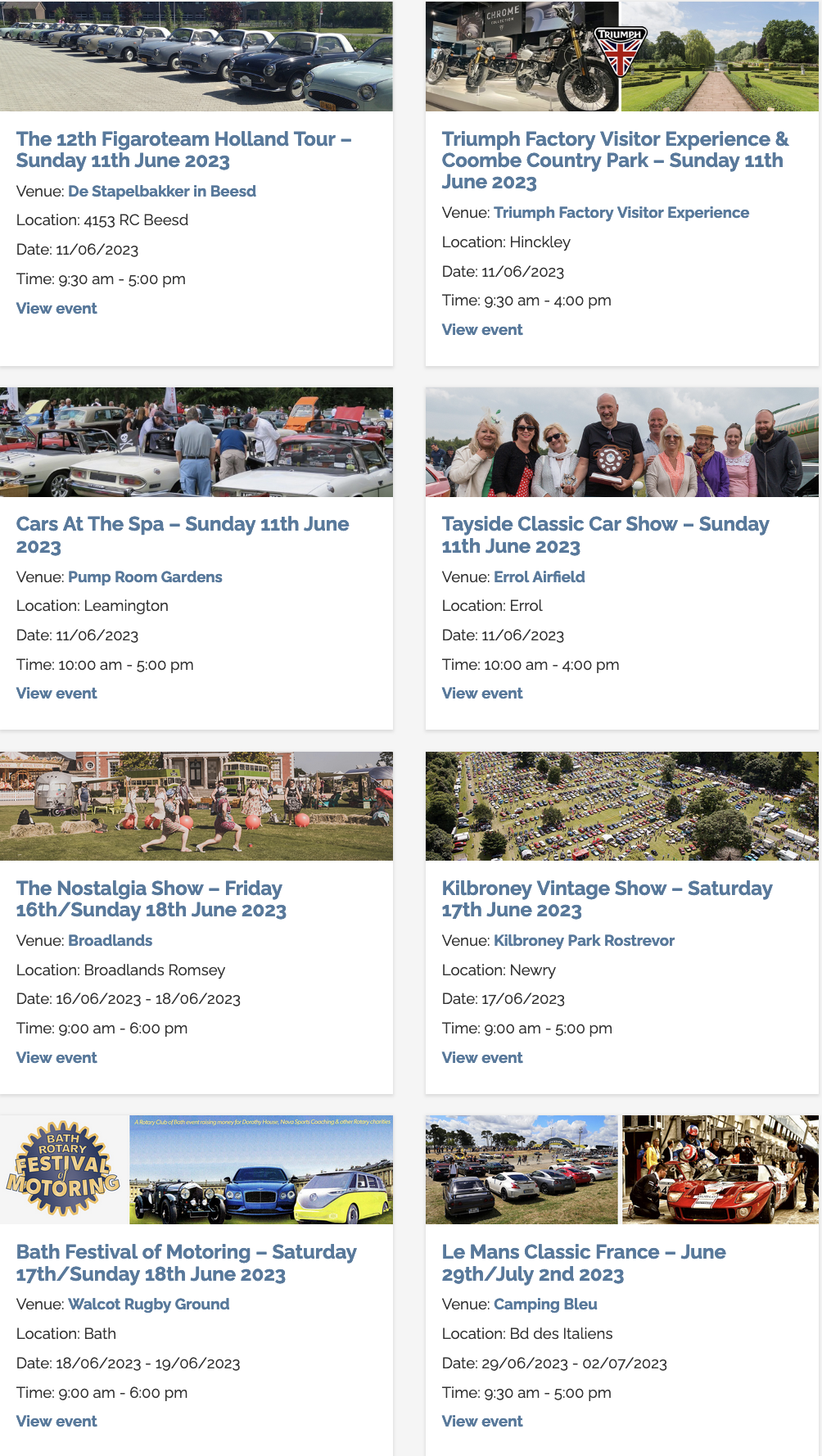View event for Le Mans Classic France

coord(482,1422)
